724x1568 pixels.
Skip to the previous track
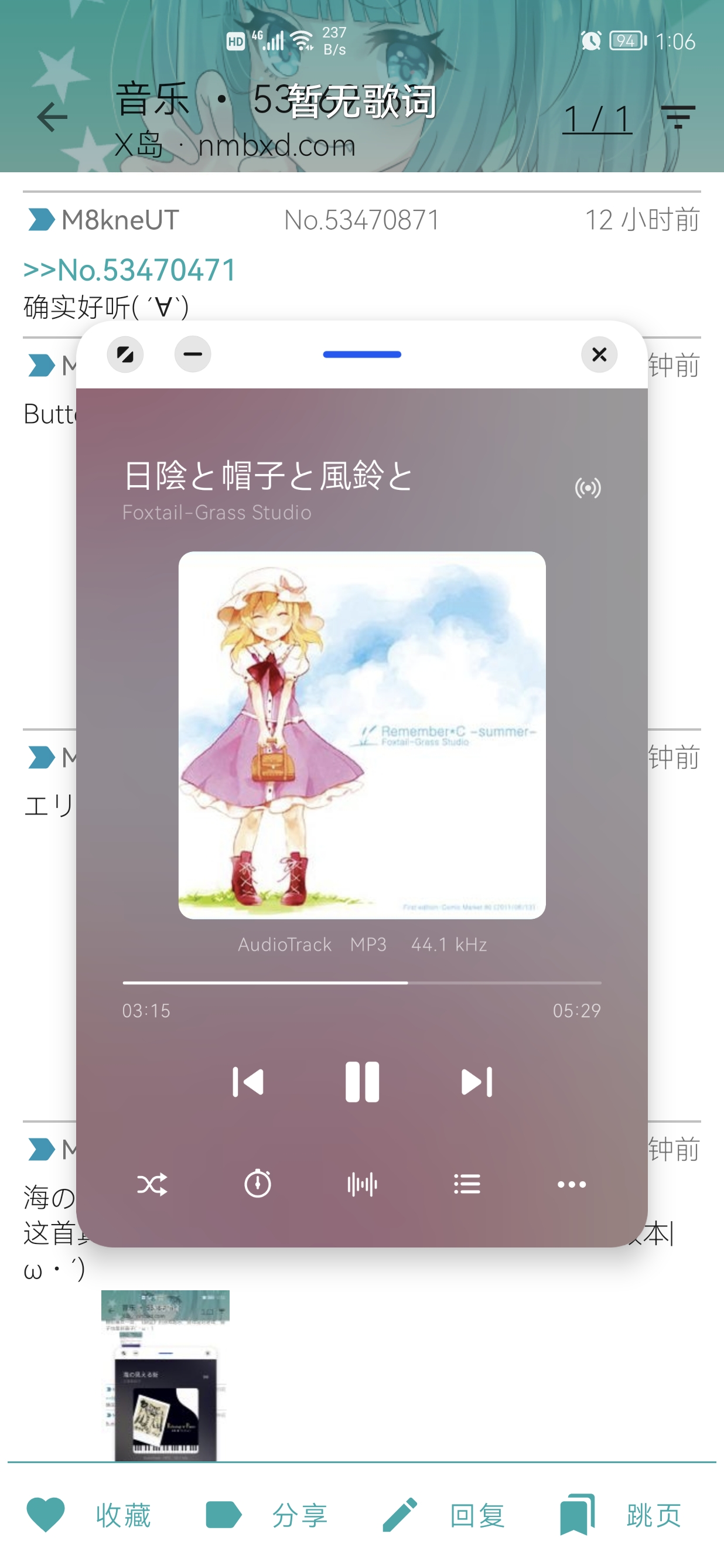tap(248, 1082)
